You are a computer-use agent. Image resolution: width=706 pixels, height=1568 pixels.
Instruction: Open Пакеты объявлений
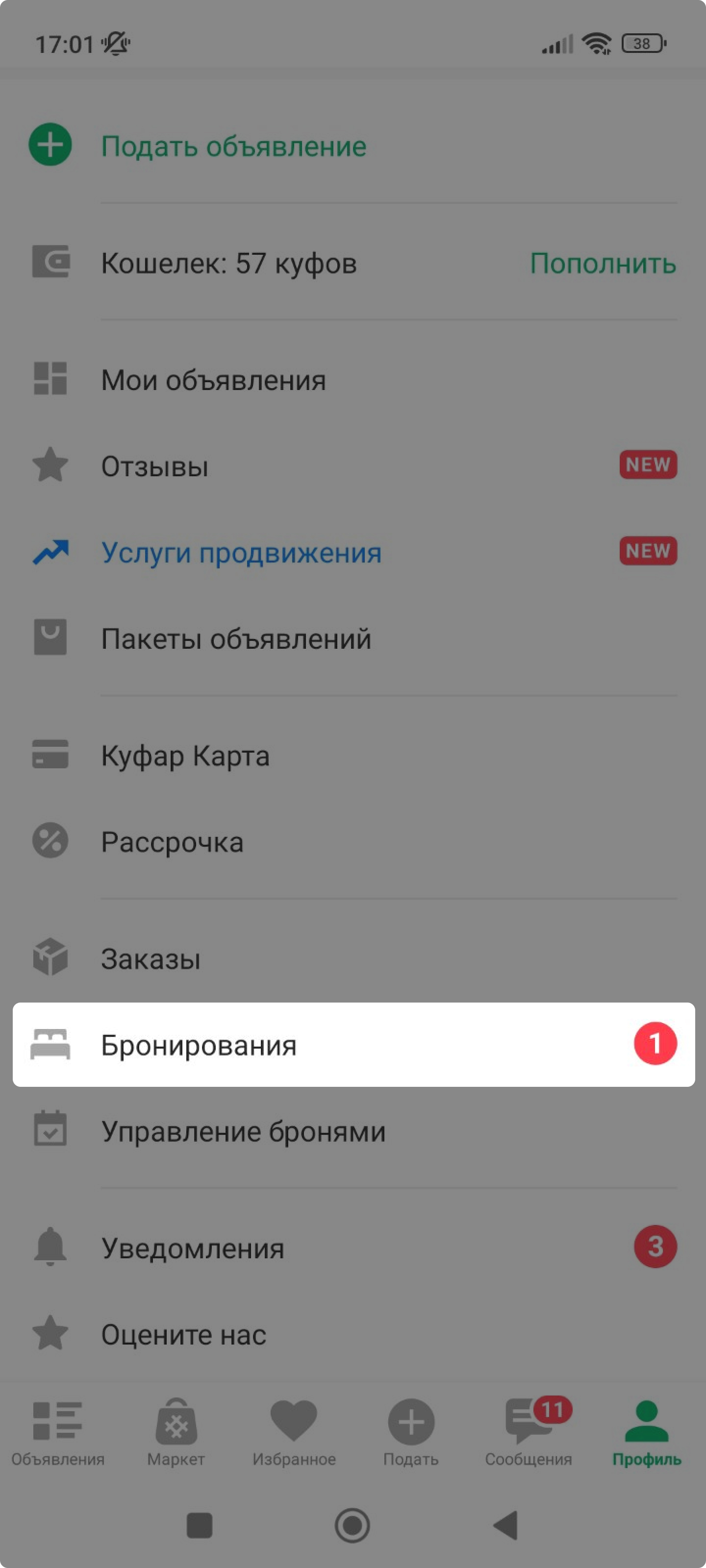pos(353,638)
